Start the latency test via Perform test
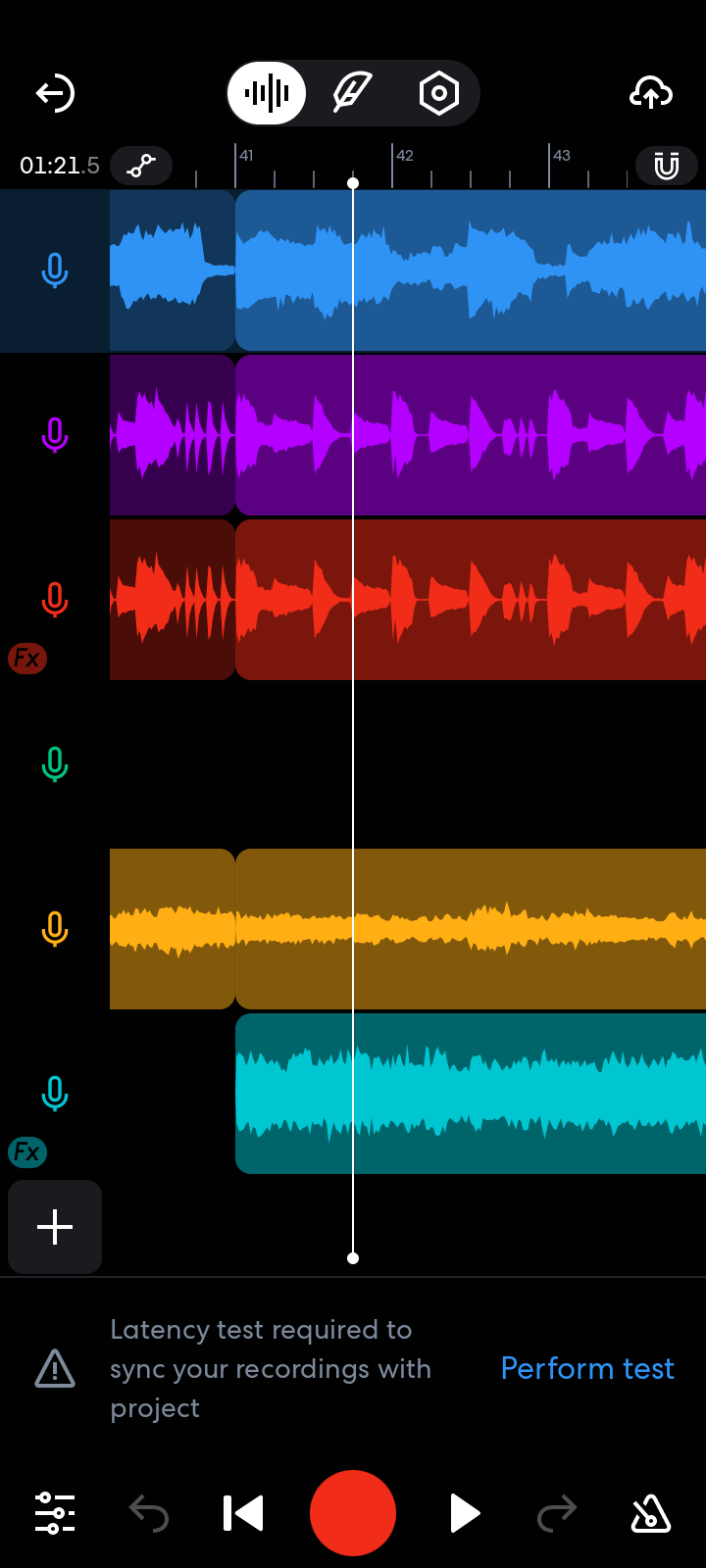Screen dimensions: 706x1568 tap(587, 1368)
